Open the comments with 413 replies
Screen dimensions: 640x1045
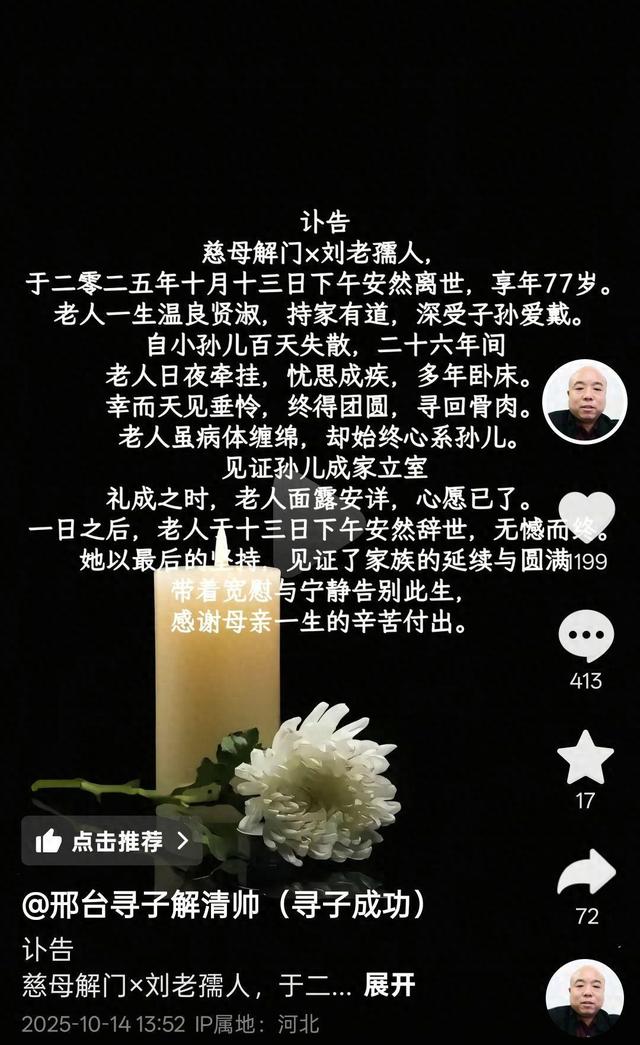click(586, 636)
